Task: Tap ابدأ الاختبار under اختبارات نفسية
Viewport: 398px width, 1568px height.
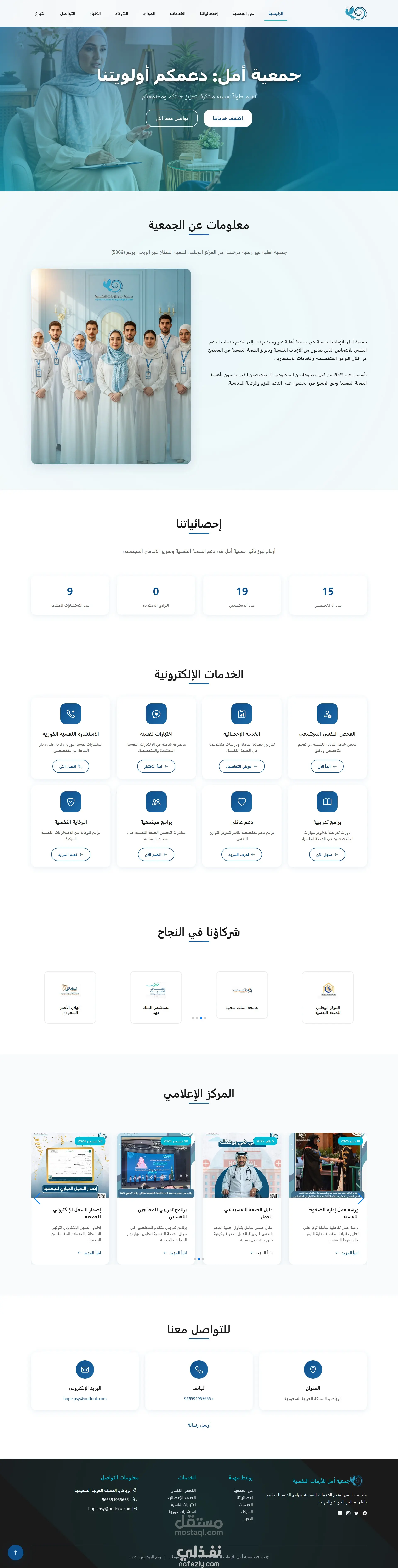Action: (156, 766)
